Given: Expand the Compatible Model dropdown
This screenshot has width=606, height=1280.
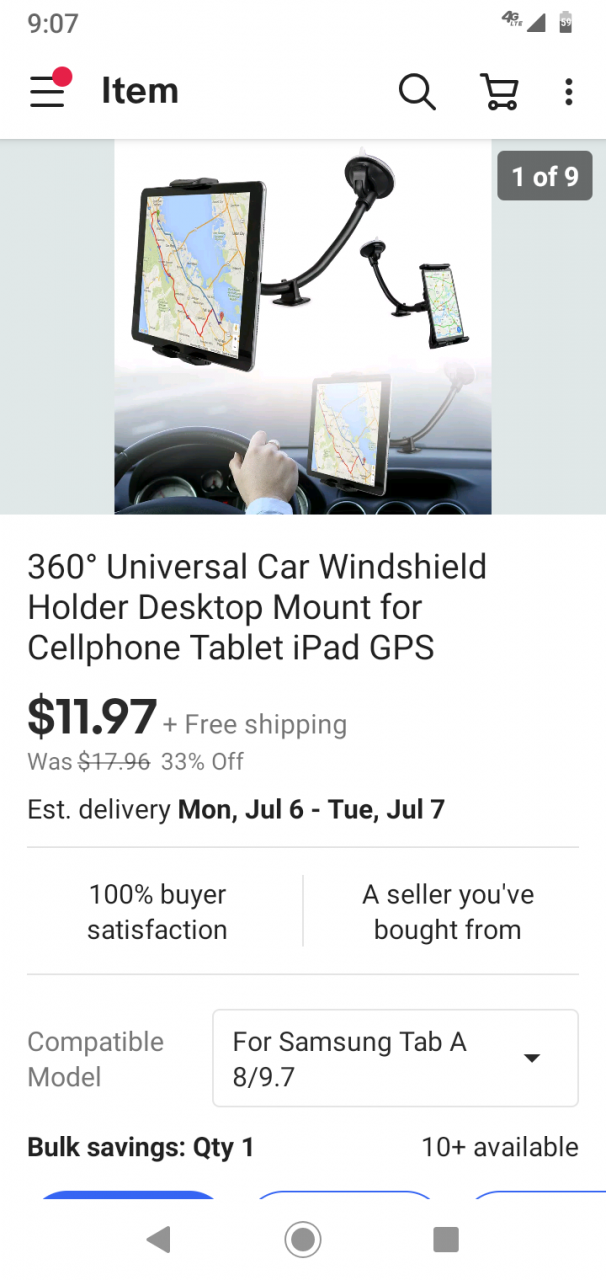Looking at the screenshot, I should click(395, 1058).
